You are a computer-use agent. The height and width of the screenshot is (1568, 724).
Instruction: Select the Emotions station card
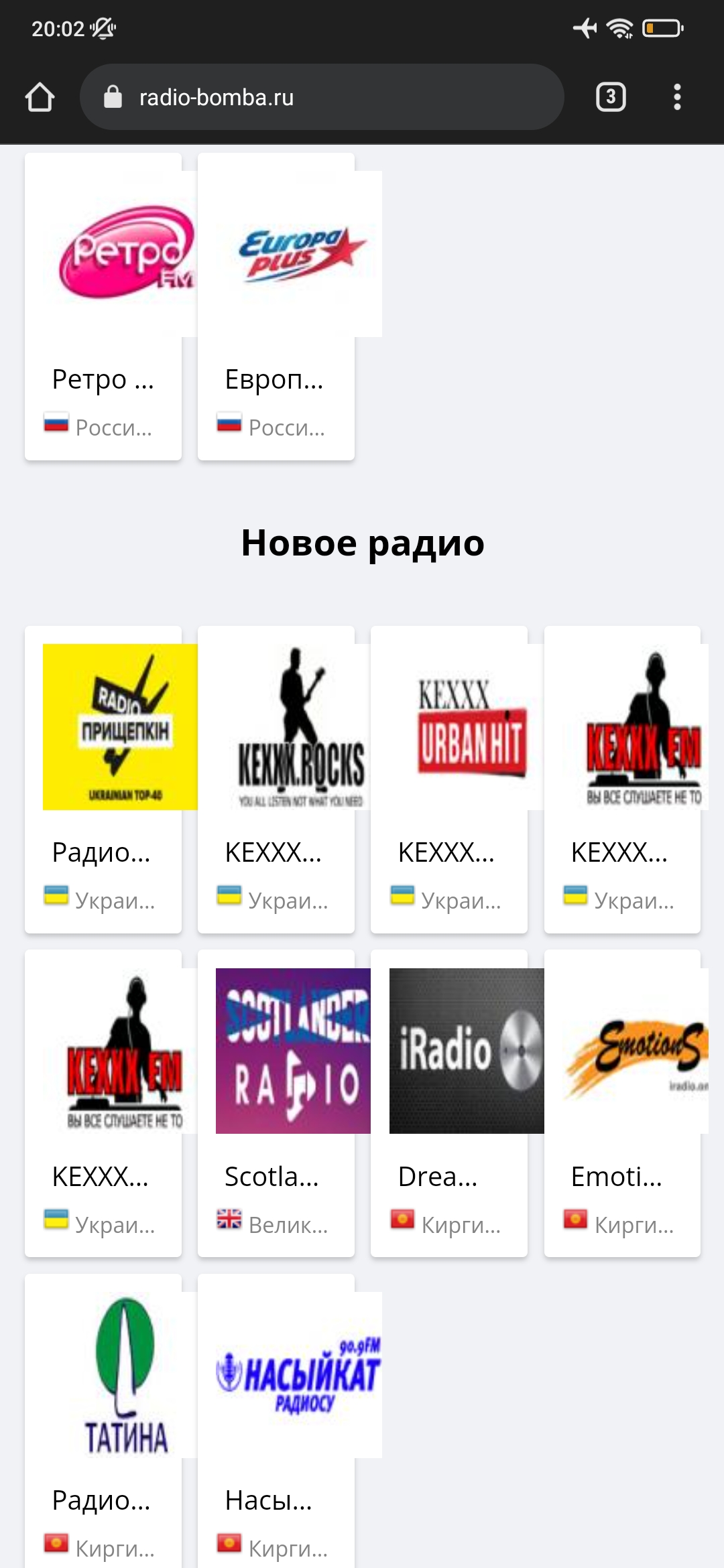click(x=622, y=1103)
